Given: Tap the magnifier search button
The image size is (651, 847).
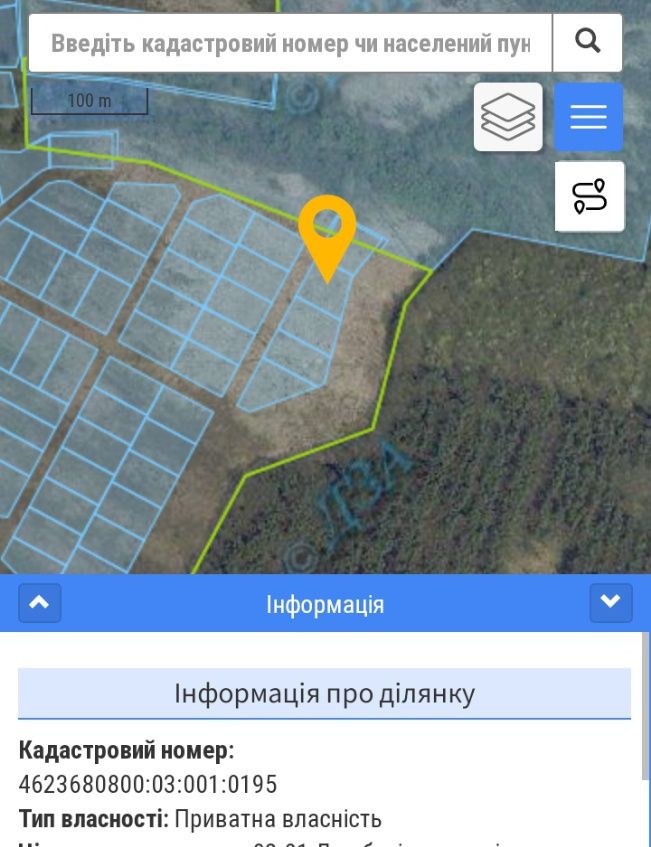Looking at the screenshot, I should point(588,42).
